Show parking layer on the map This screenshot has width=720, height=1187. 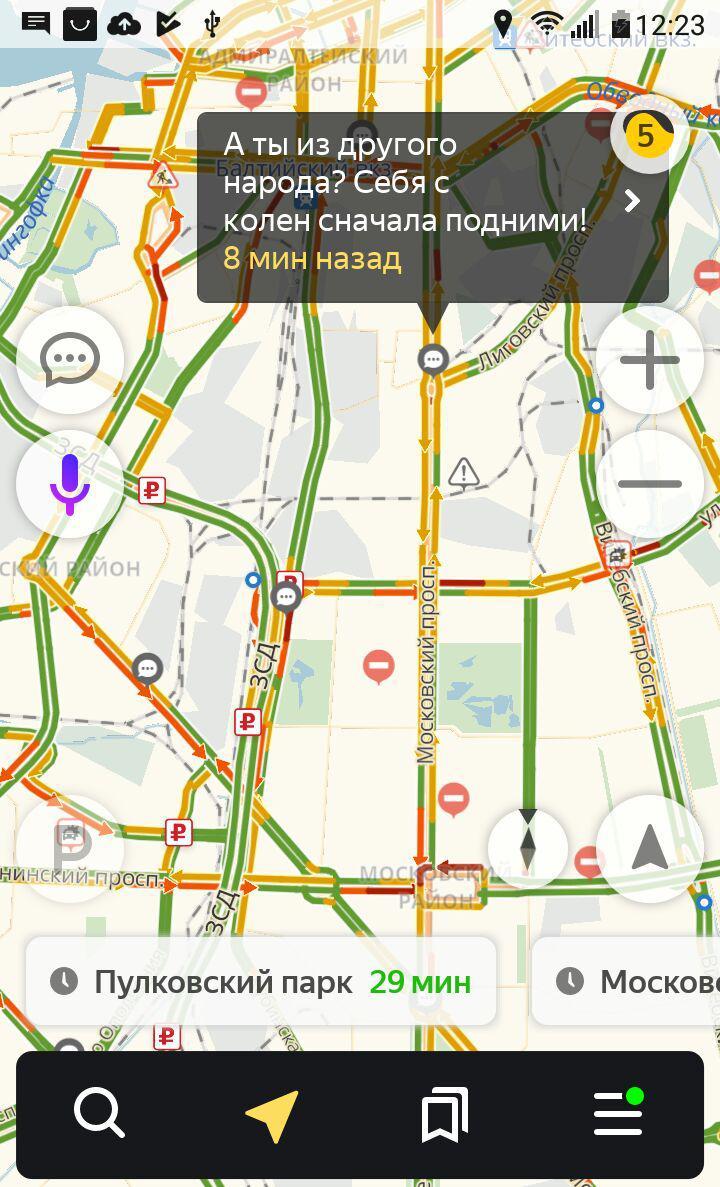pyautogui.click(x=70, y=848)
